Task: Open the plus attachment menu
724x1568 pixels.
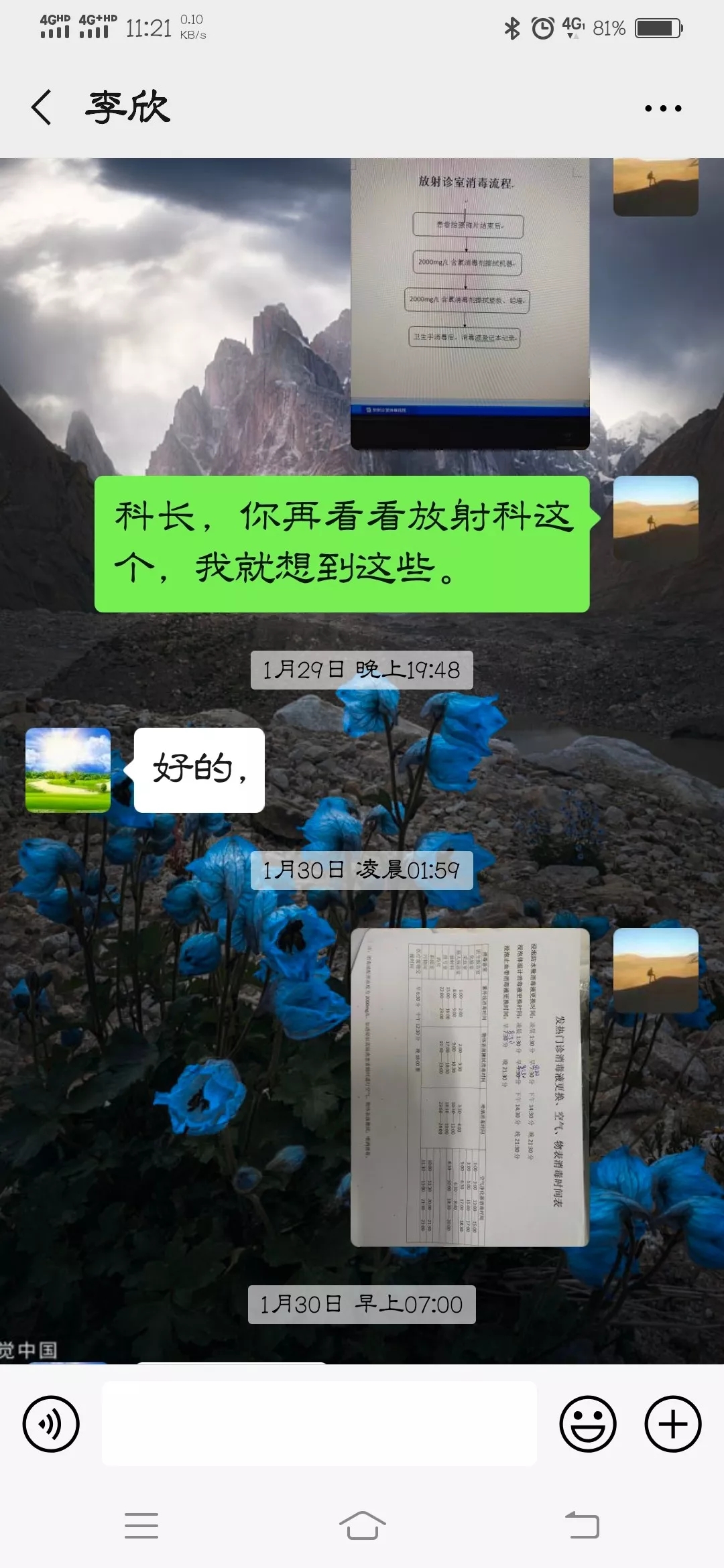Action: tap(672, 1424)
